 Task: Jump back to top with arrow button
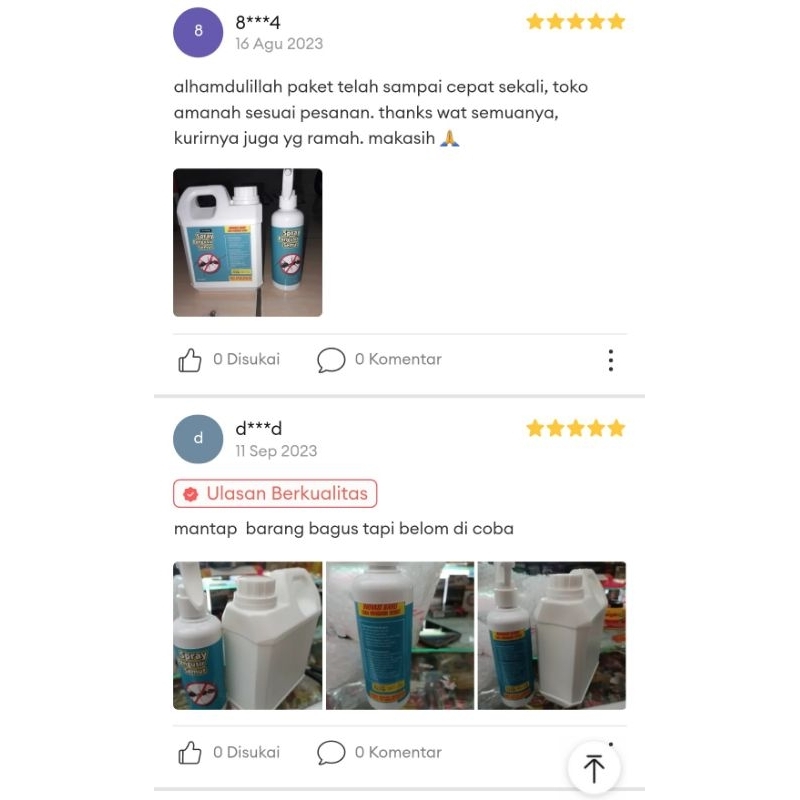tap(594, 769)
